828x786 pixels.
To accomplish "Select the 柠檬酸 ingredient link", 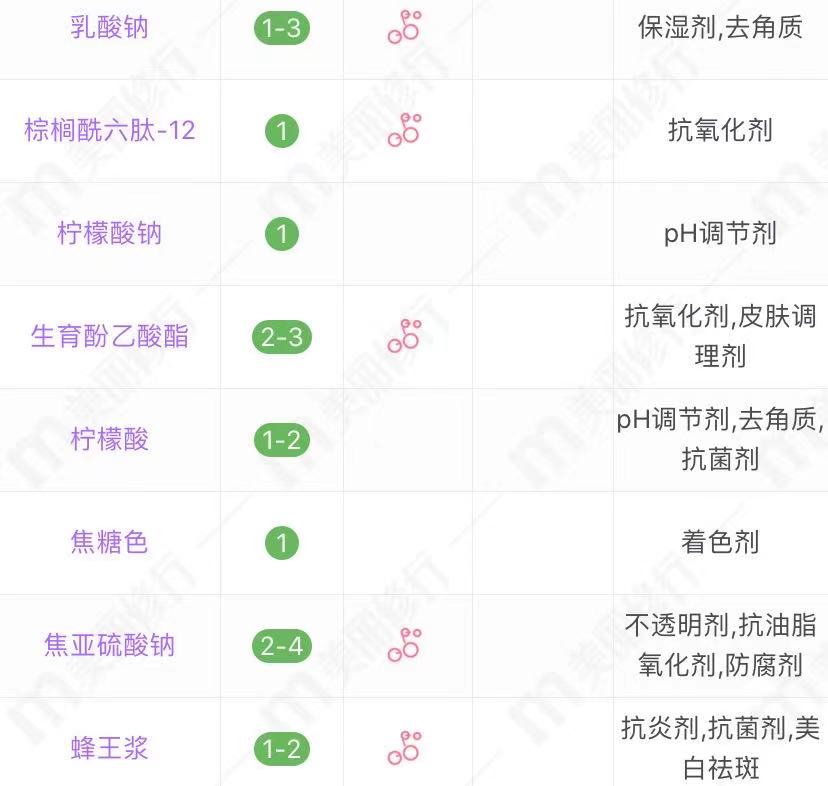I will [110, 439].
